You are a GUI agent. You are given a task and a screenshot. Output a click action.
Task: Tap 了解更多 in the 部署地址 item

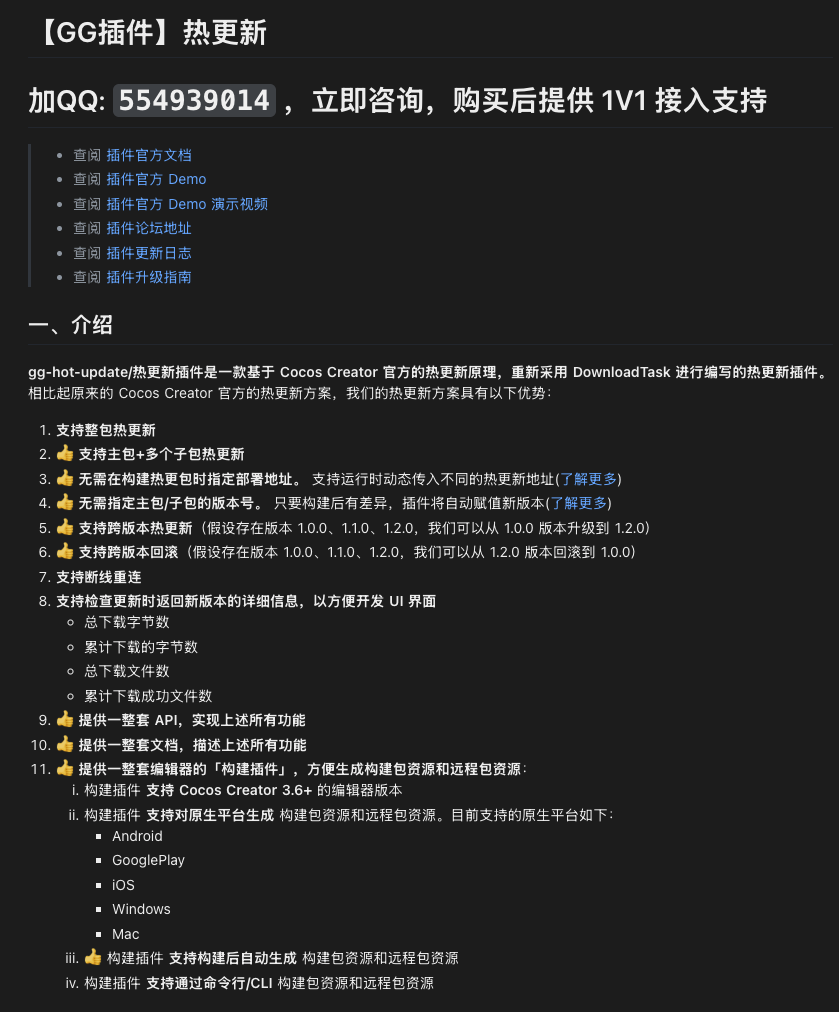click(x=588, y=478)
